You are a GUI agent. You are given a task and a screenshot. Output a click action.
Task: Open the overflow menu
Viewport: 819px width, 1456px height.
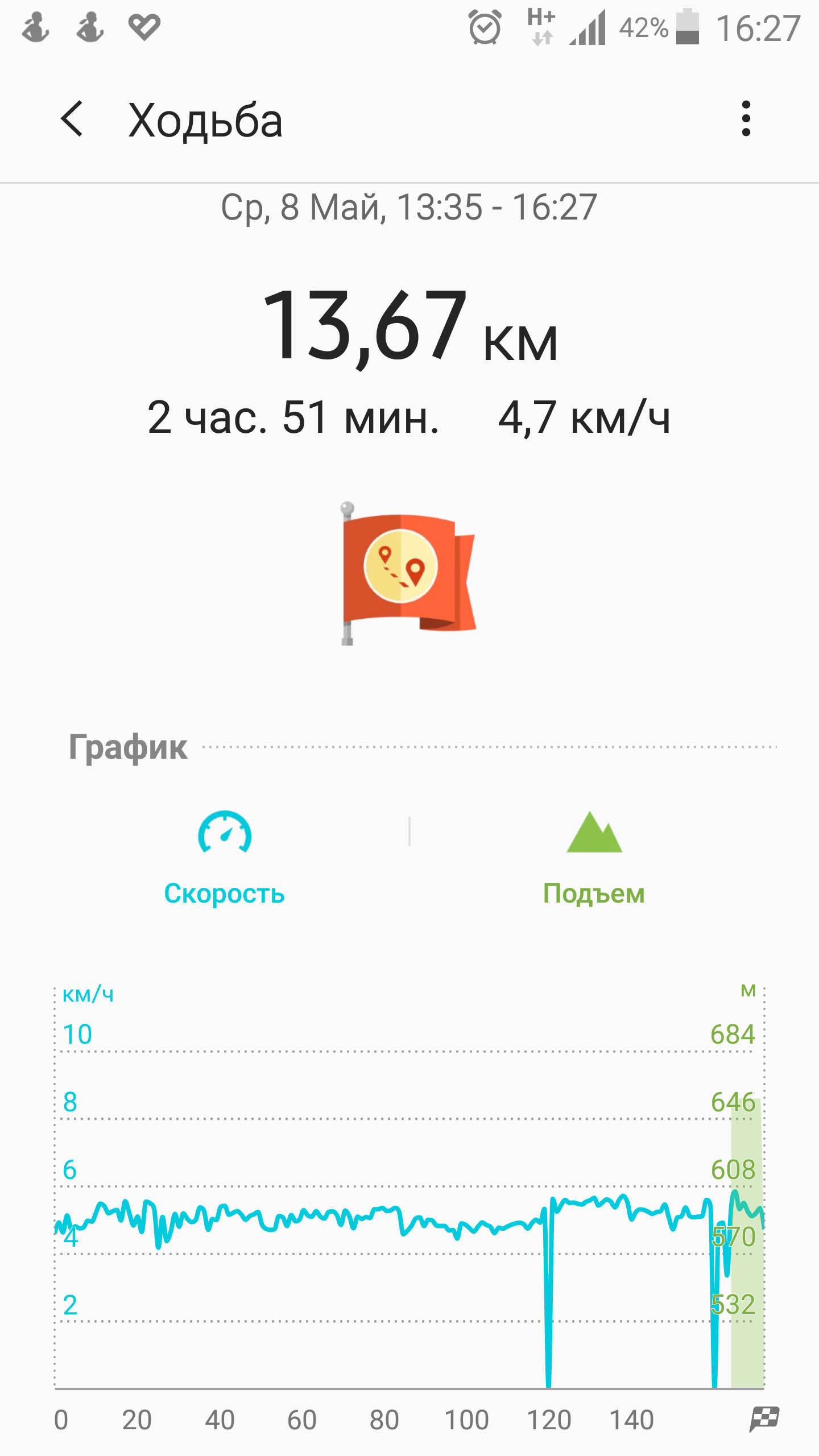(x=746, y=119)
